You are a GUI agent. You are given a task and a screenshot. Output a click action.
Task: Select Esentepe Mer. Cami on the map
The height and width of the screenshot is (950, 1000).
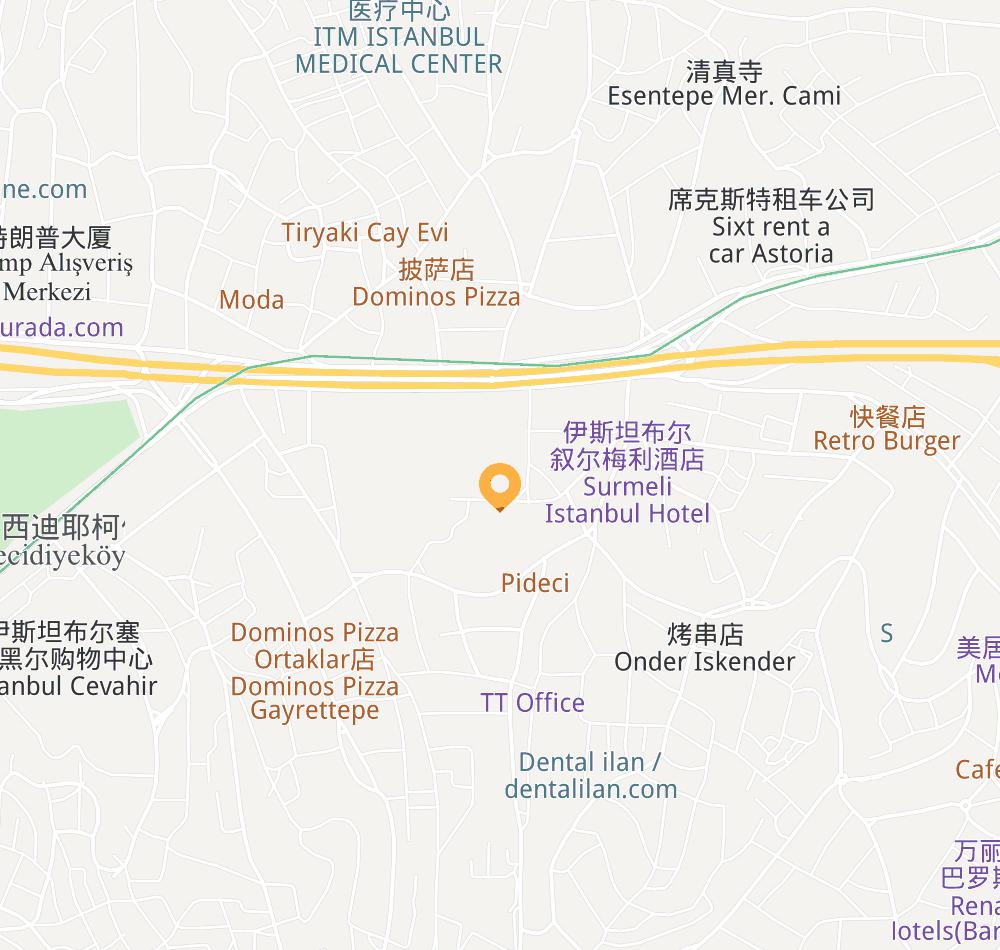(724, 96)
